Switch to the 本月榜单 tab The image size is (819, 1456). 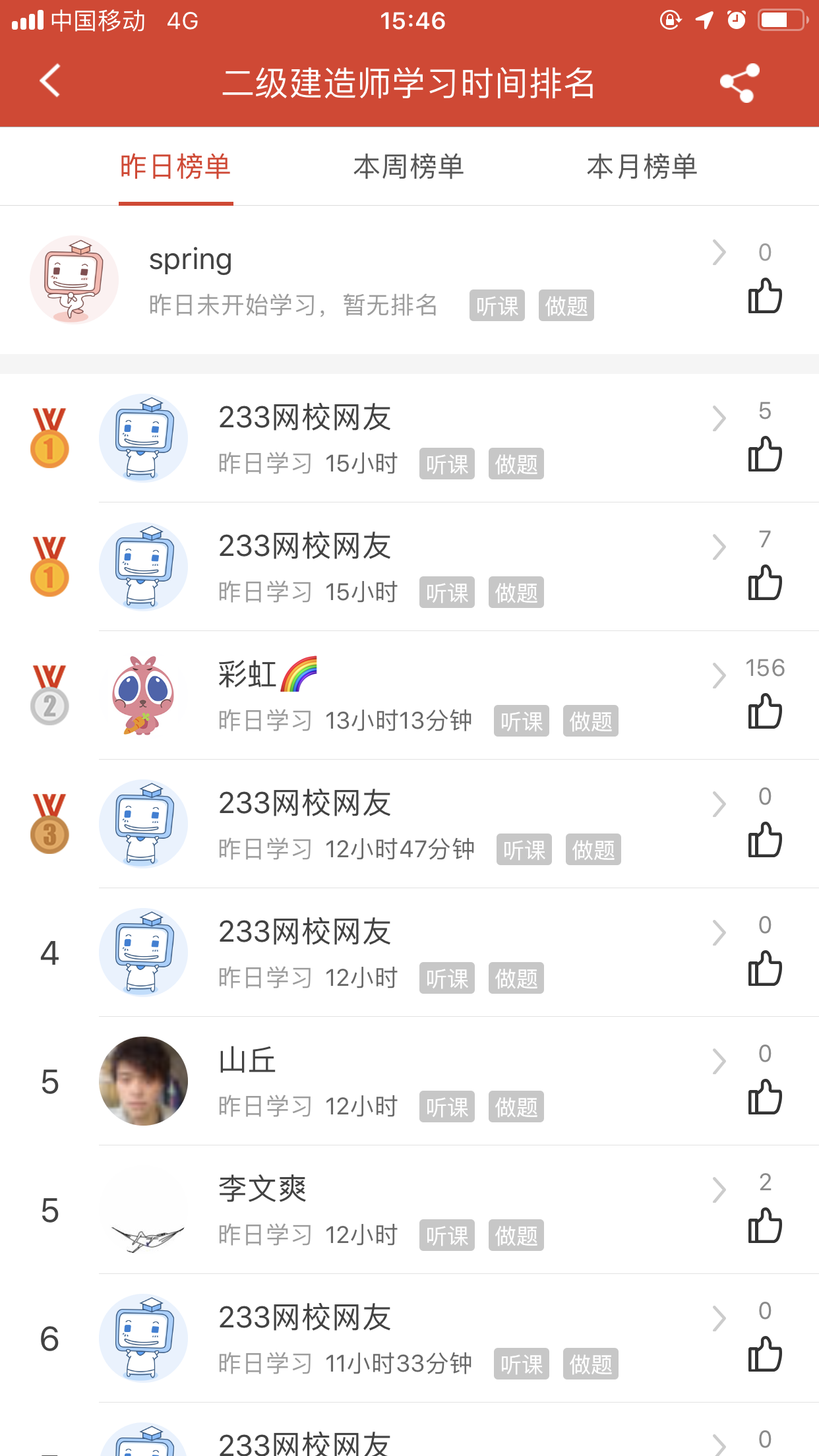[642, 166]
